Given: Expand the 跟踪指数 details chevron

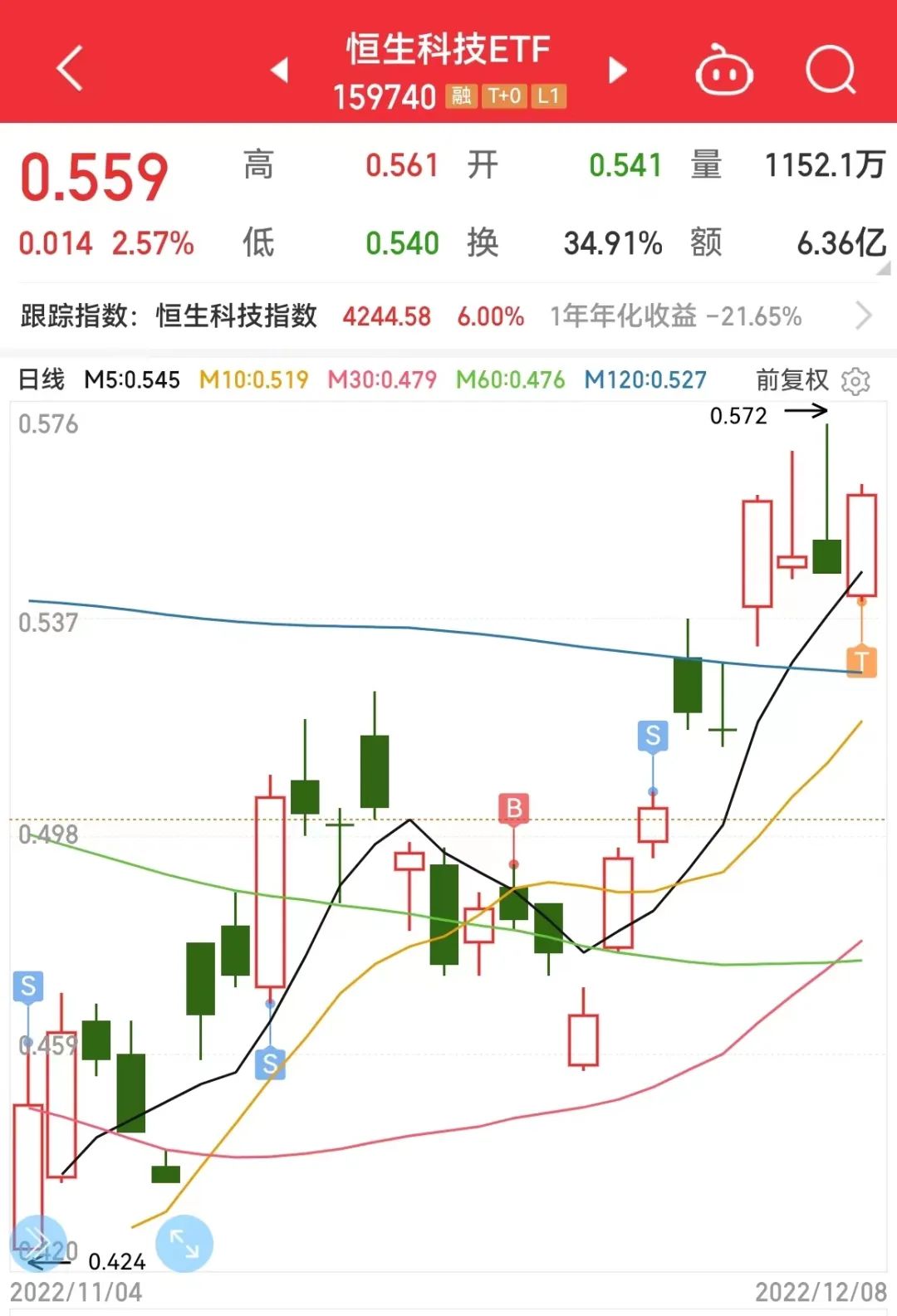Looking at the screenshot, I should pos(862,316).
